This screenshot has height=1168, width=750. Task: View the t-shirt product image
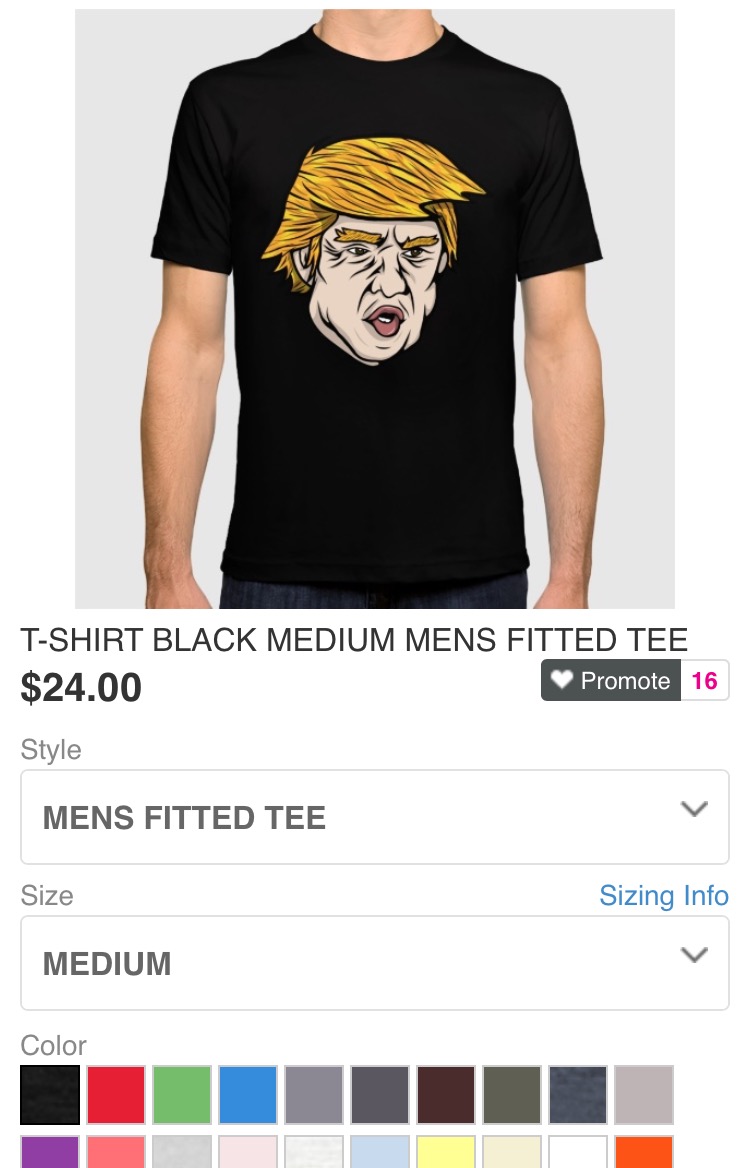[374, 309]
